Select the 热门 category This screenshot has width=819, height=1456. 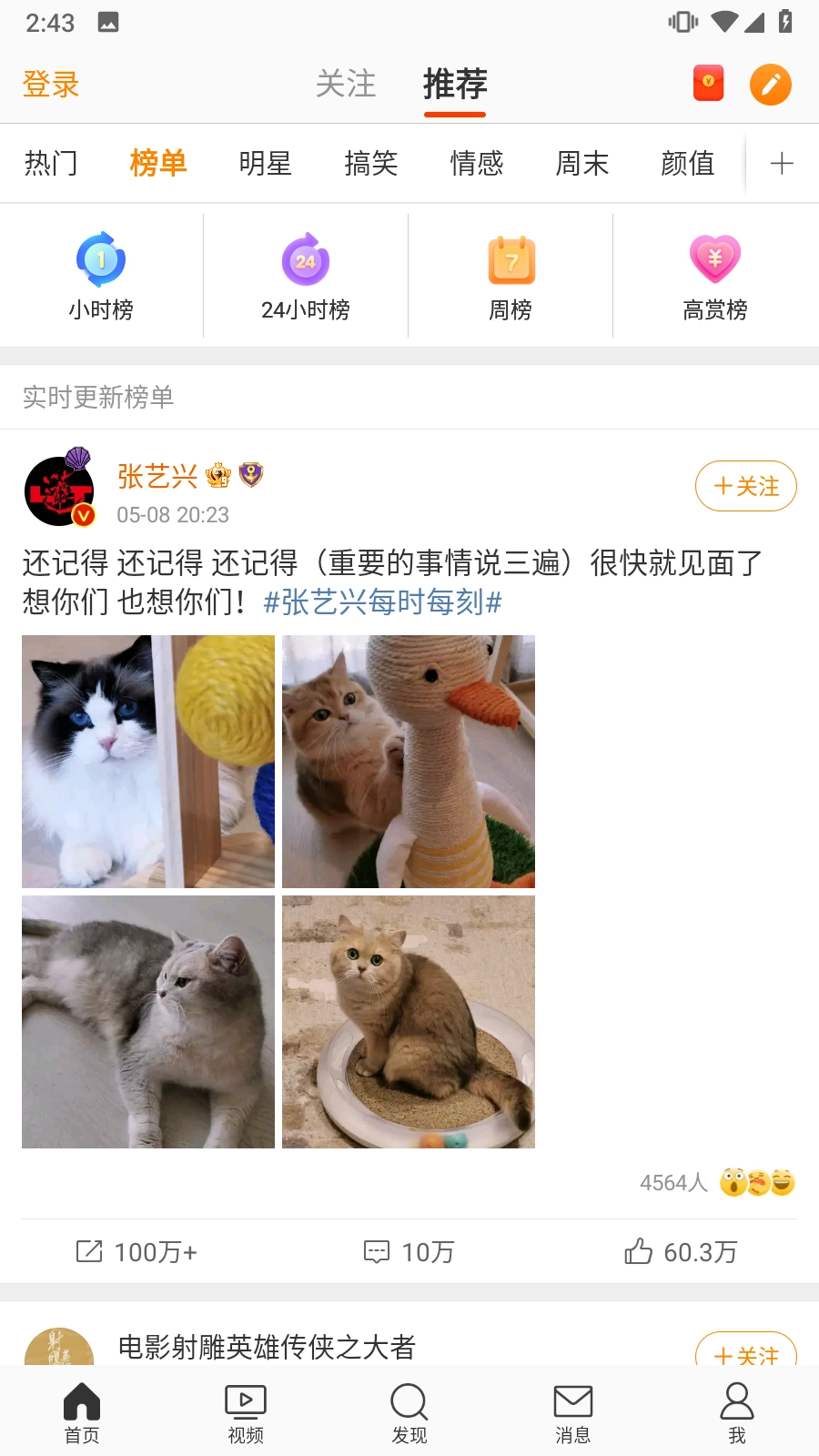(x=51, y=164)
